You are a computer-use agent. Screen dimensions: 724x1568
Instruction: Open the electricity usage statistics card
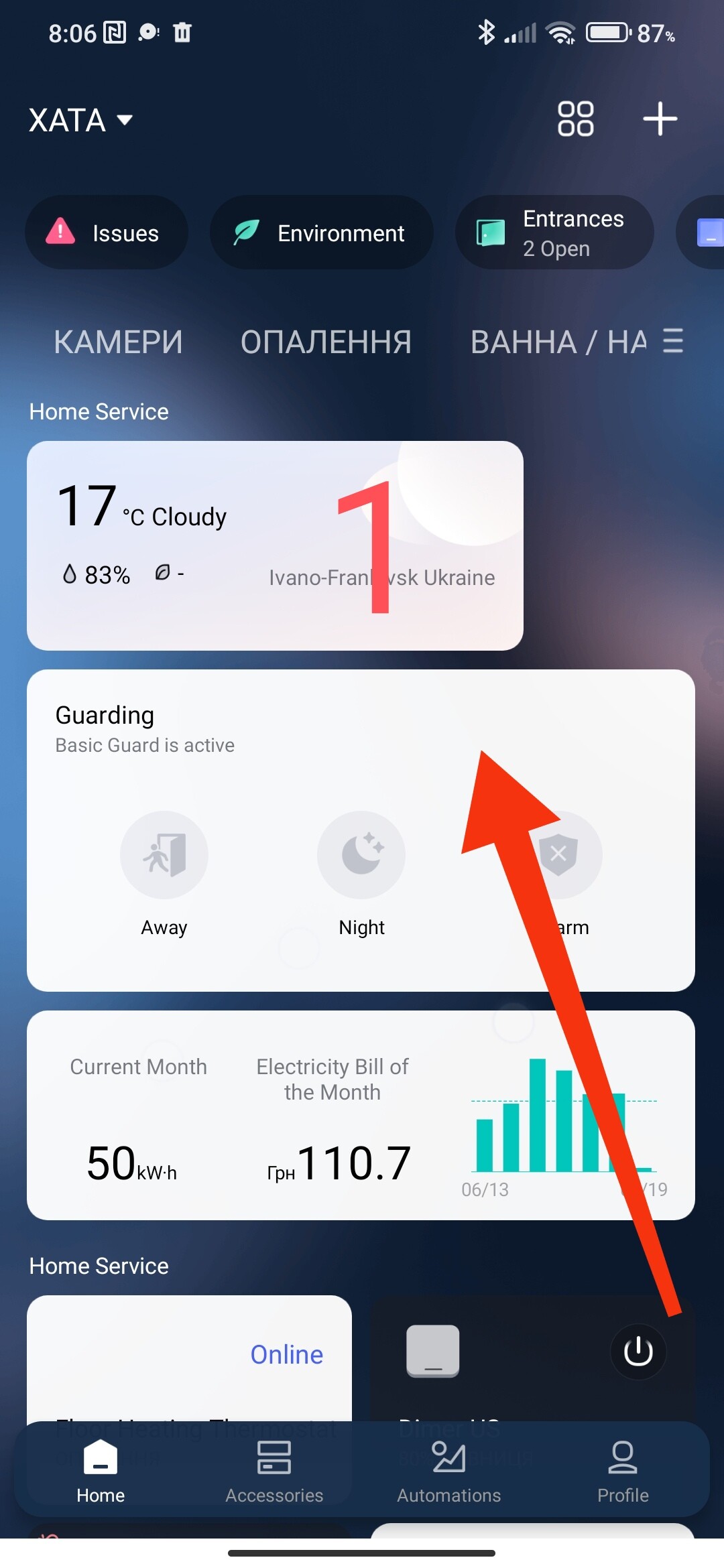click(x=361, y=1115)
